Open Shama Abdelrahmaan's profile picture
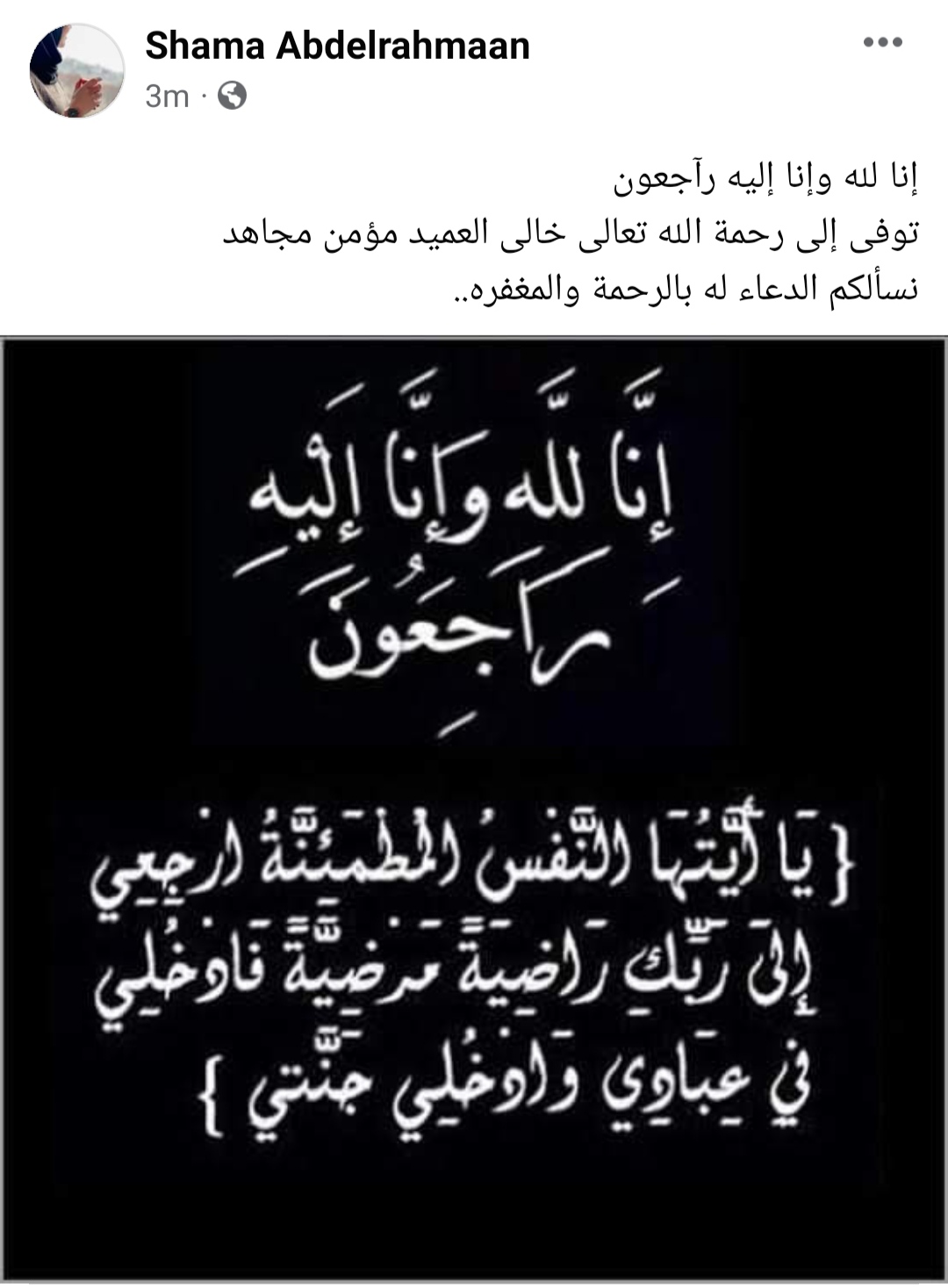The height and width of the screenshot is (1288, 948). click(77, 70)
